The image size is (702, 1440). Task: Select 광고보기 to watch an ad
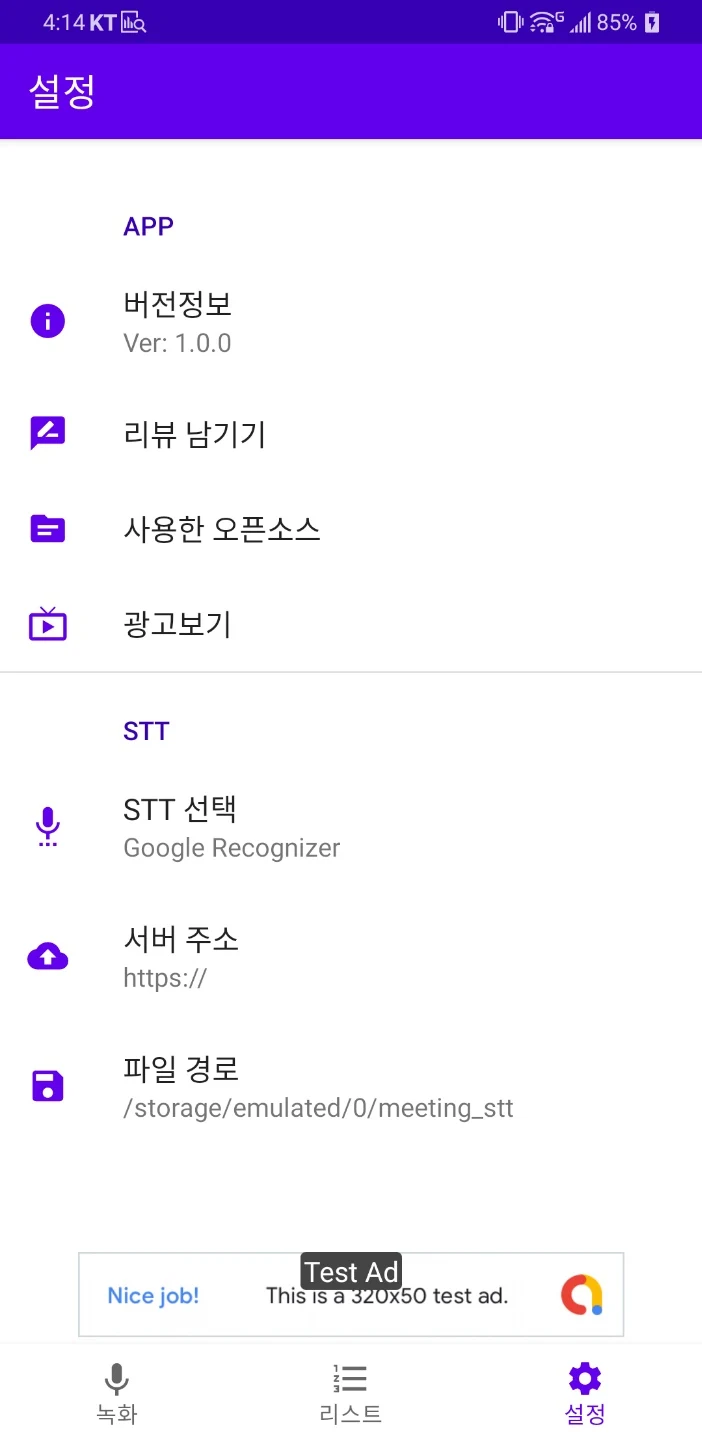(x=351, y=624)
